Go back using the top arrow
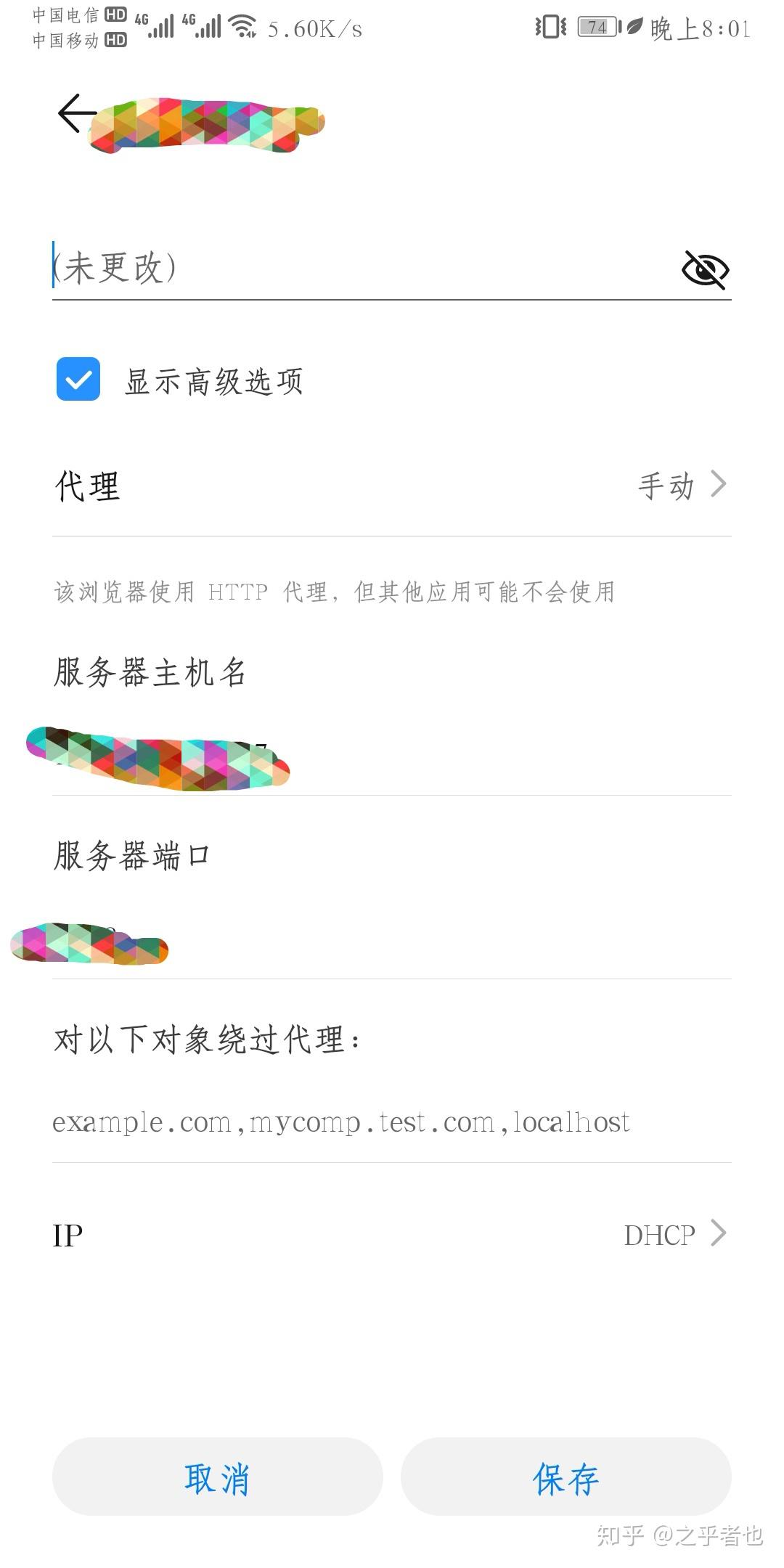 coord(76,113)
